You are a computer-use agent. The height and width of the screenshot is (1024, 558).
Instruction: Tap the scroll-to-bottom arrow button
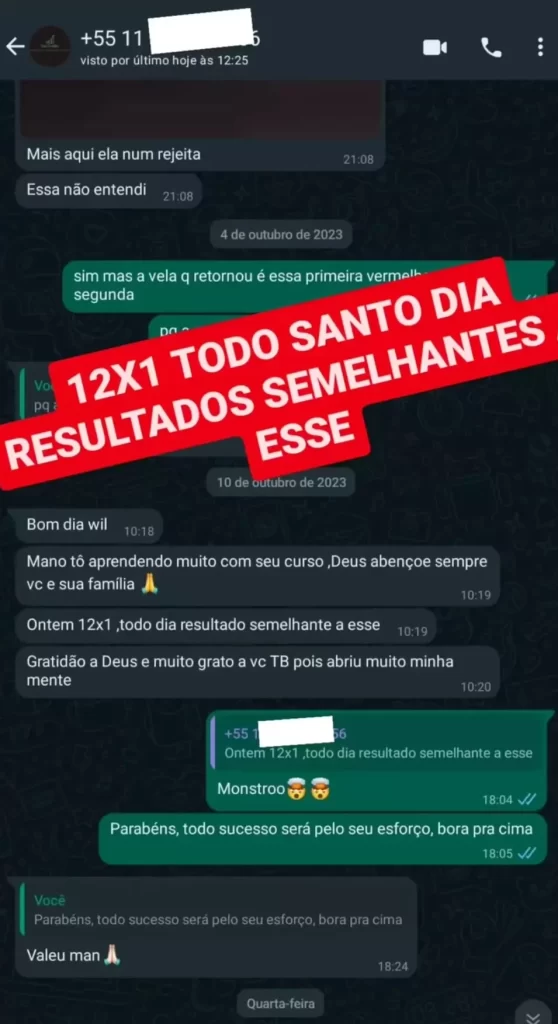(534, 1016)
